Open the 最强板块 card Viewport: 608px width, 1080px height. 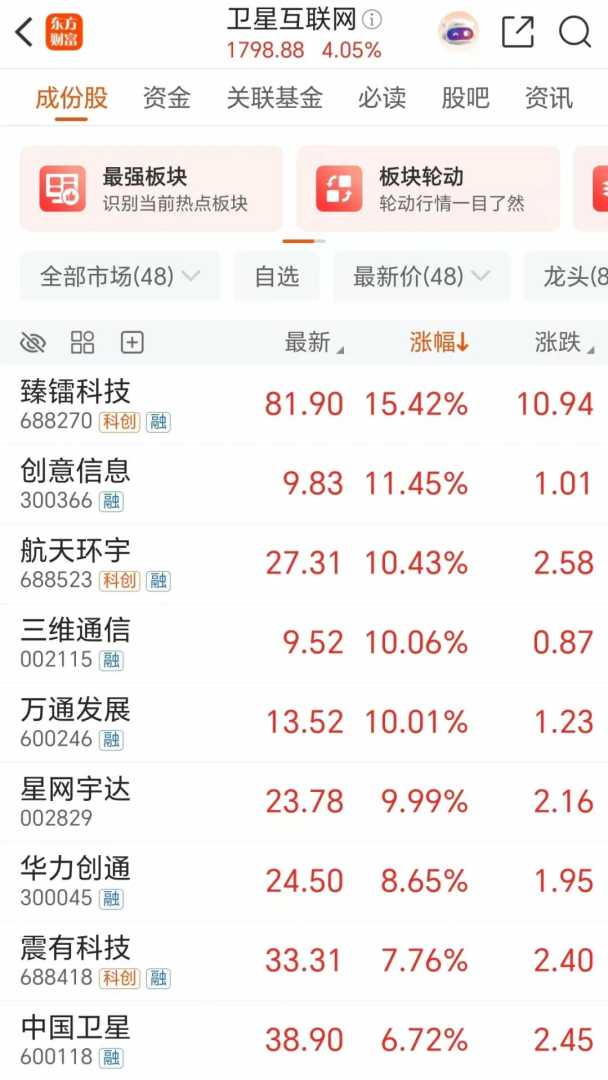150,189
